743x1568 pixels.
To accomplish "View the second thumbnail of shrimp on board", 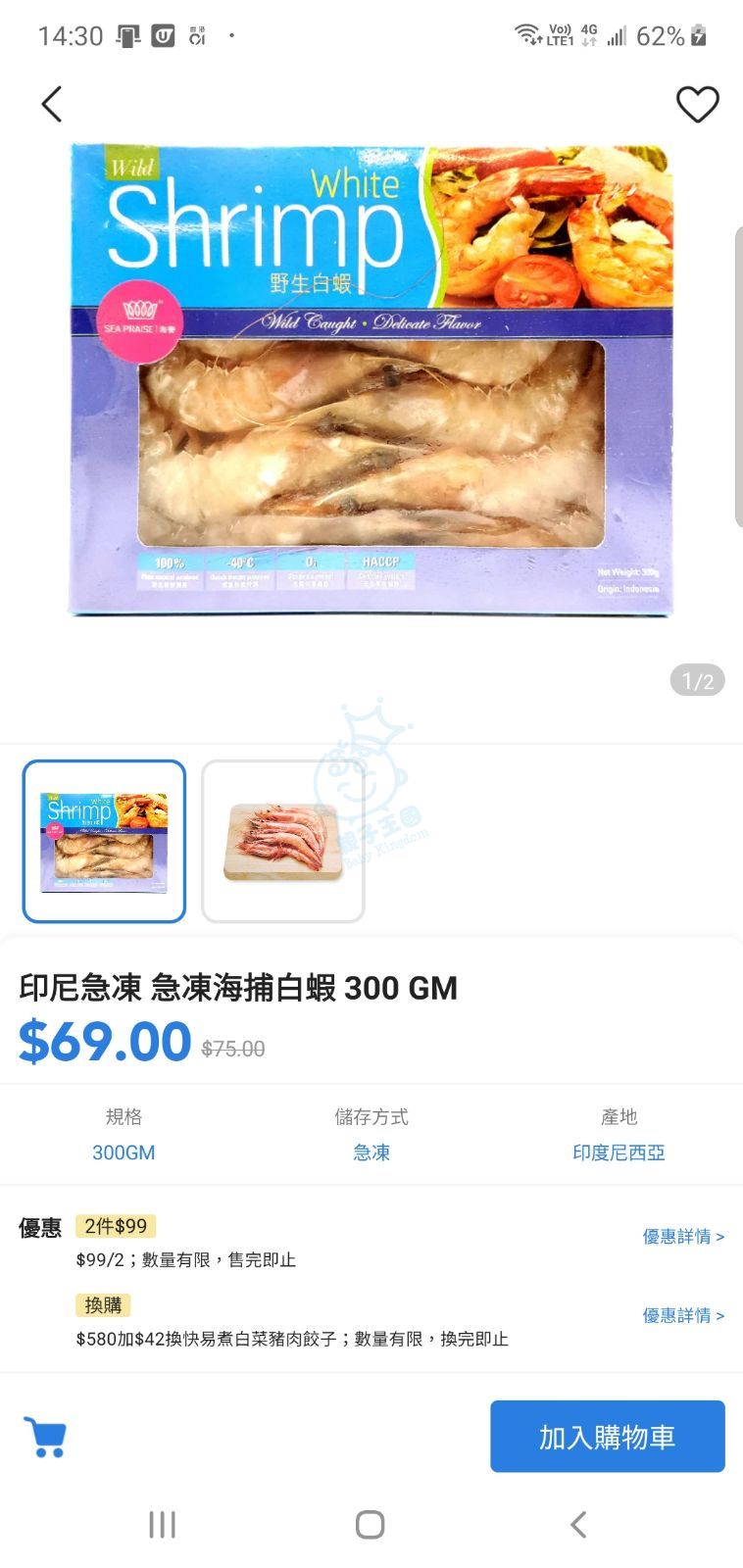I will [282, 841].
